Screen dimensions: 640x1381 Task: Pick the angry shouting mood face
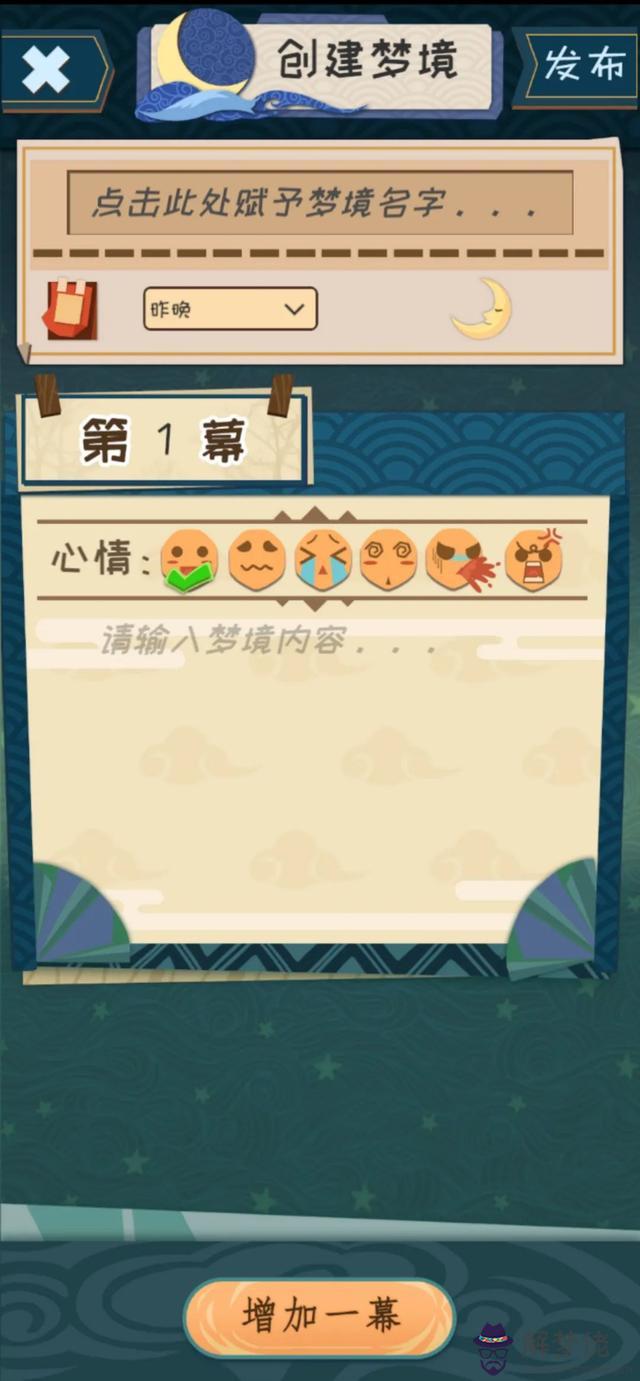point(533,559)
